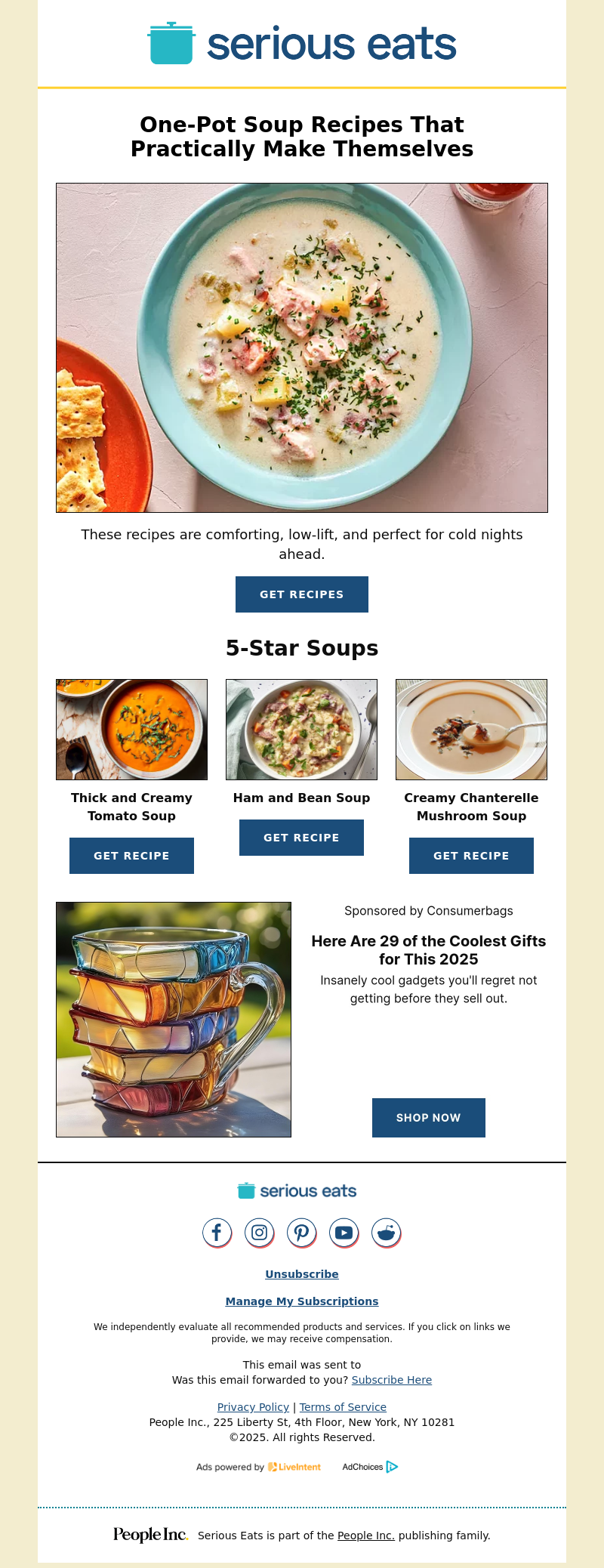Open Manage My Subscriptions
Image resolution: width=604 pixels, height=1568 pixels.
pyautogui.click(x=302, y=1301)
